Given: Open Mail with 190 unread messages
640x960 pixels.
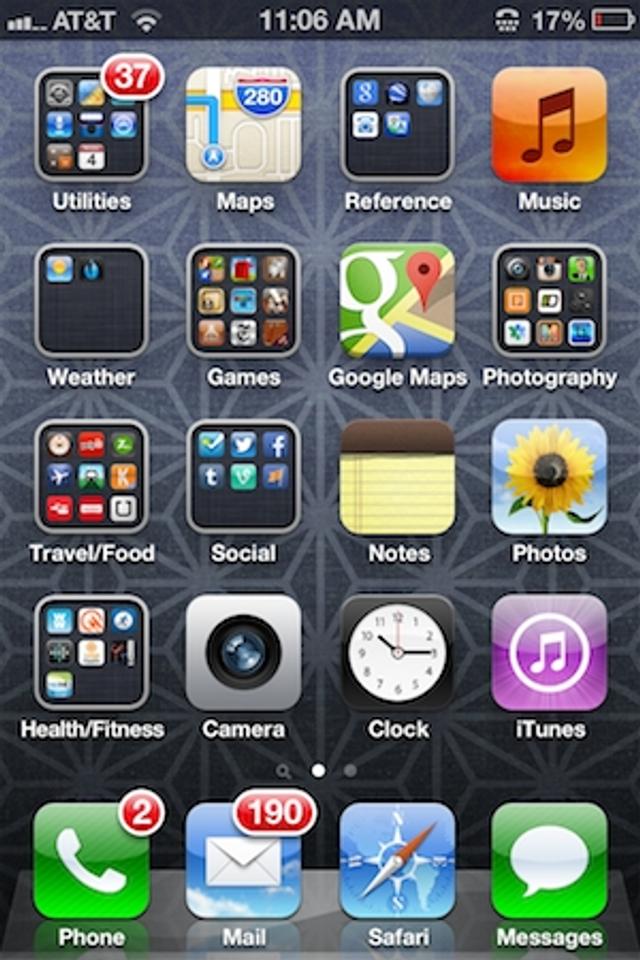Looking at the screenshot, I should tap(244, 861).
